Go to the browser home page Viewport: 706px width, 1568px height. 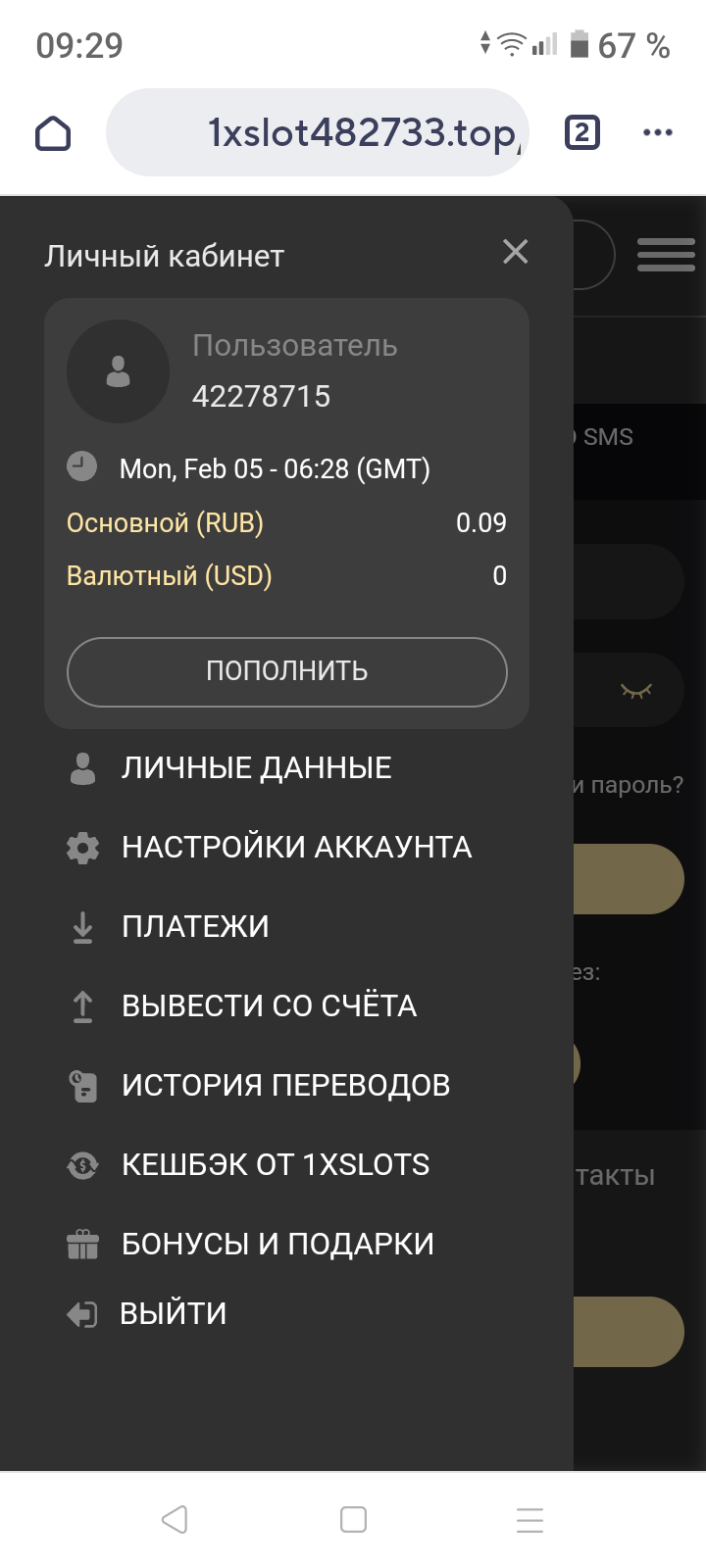click(x=53, y=133)
